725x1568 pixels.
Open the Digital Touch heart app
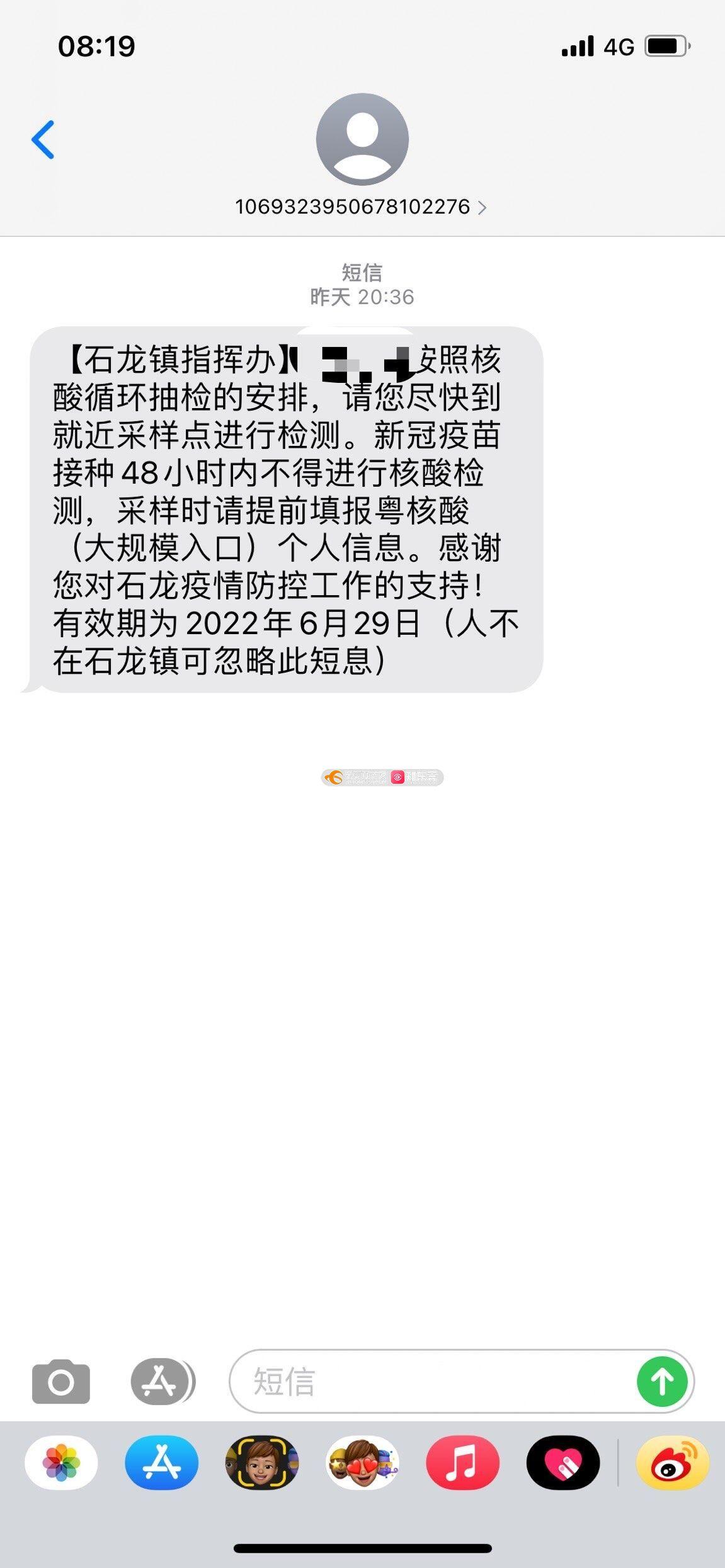563,1462
